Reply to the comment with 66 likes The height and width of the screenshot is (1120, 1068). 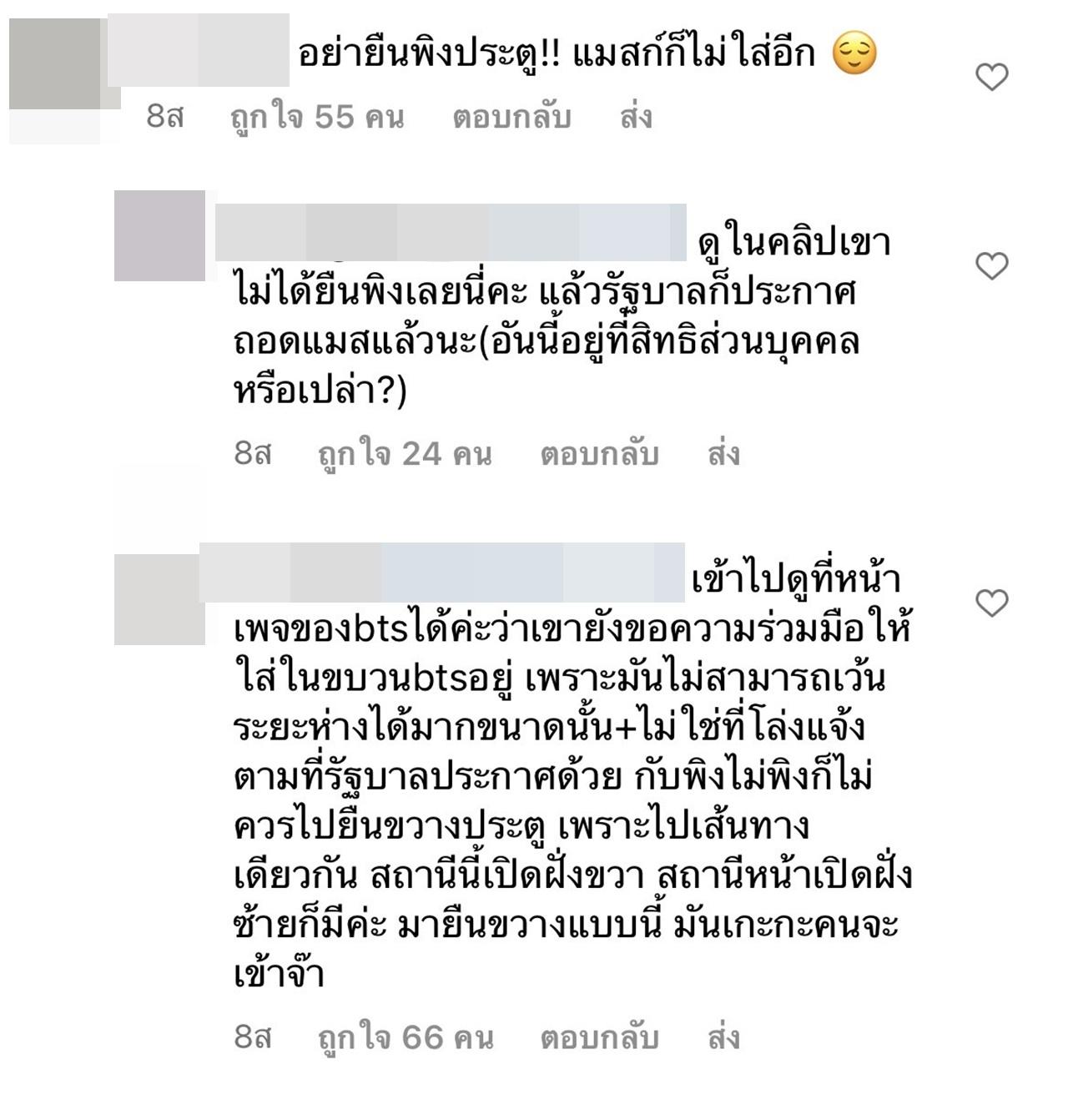pyautogui.click(x=599, y=1037)
